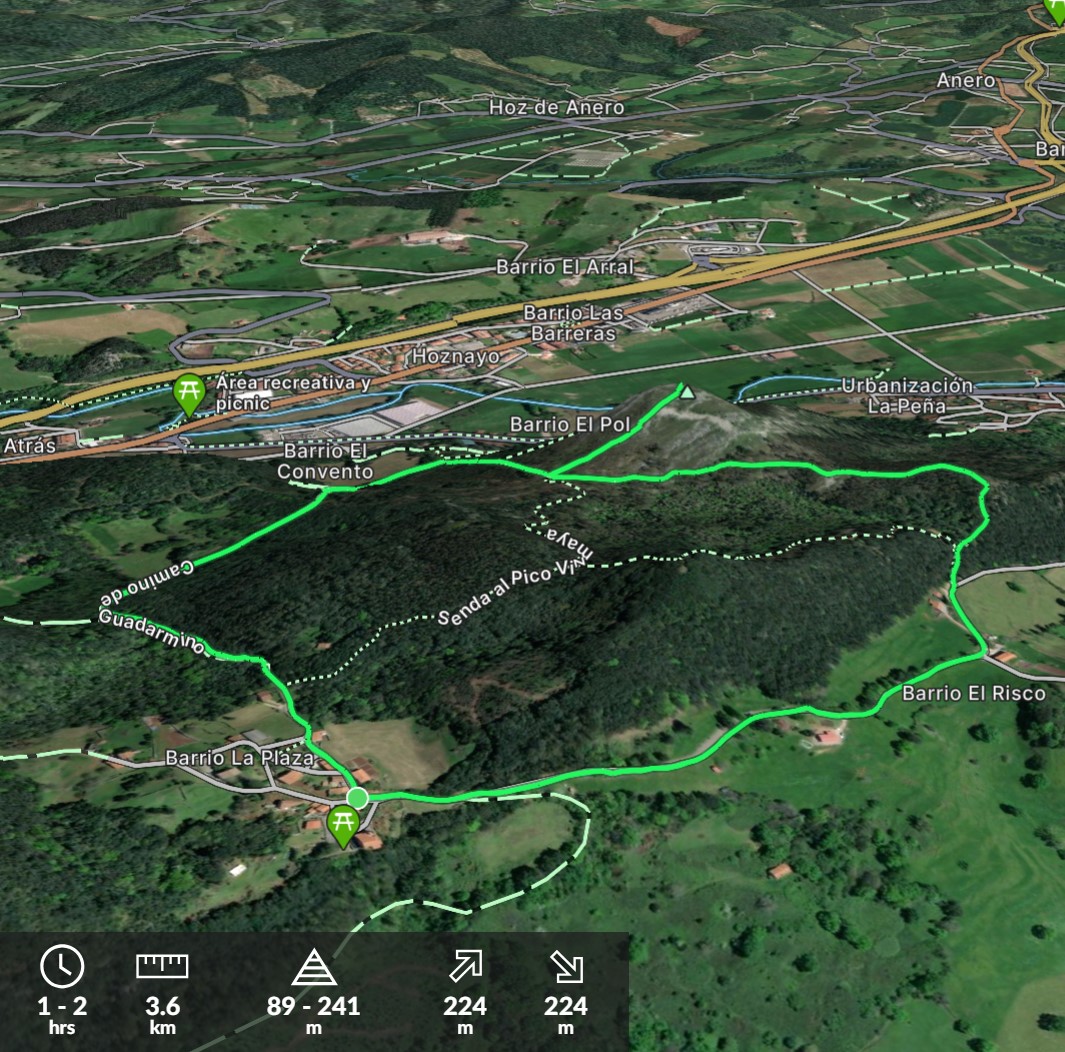The height and width of the screenshot is (1052, 1065).
Task: Select the picnic marker near Barrio La Plaza
Action: tap(343, 825)
